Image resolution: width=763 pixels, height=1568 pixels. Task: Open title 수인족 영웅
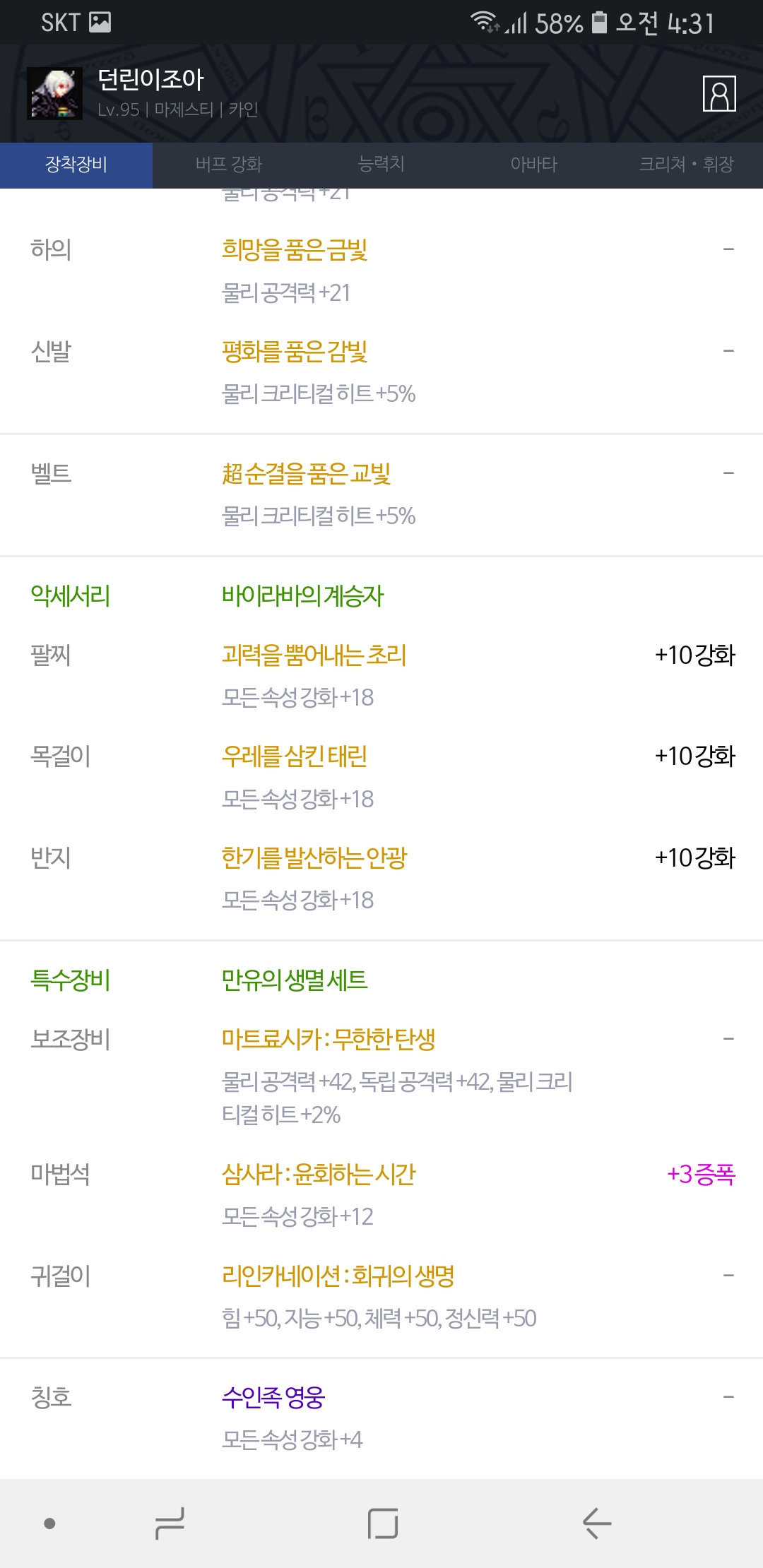pyautogui.click(x=273, y=1397)
